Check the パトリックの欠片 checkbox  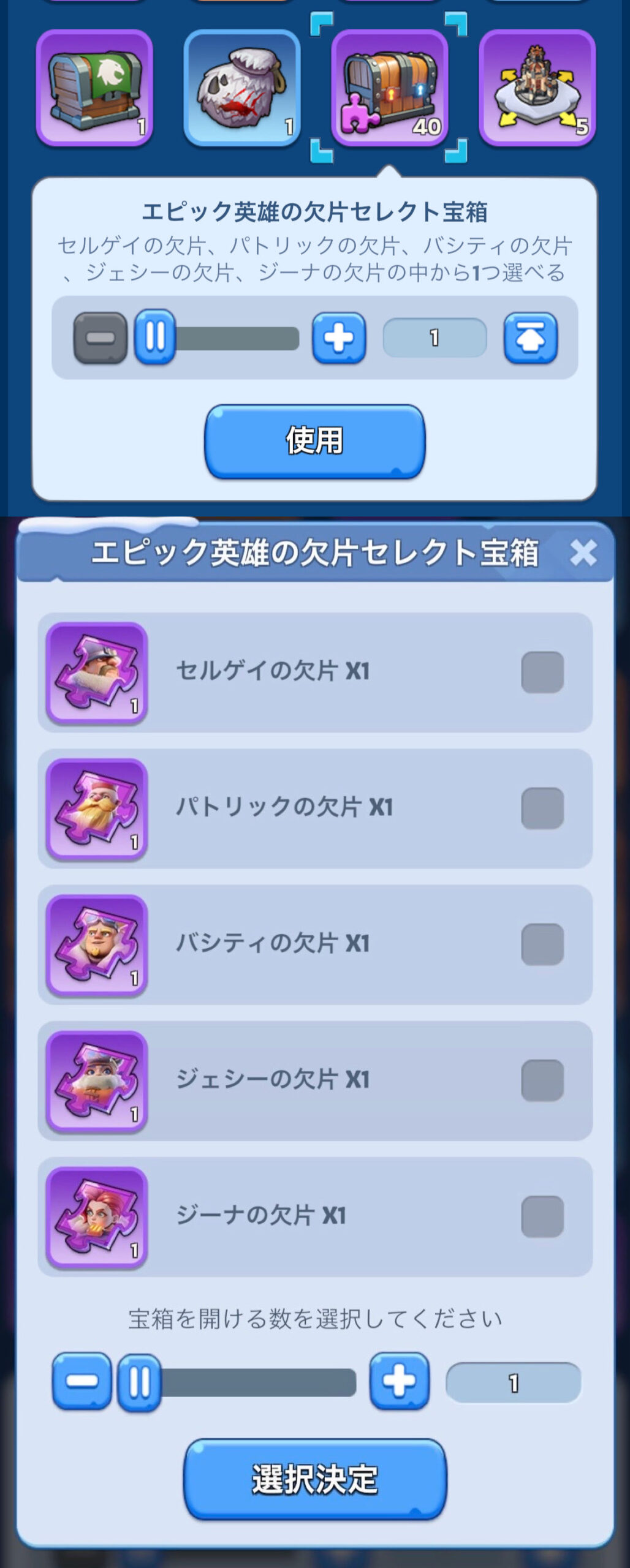point(542,808)
